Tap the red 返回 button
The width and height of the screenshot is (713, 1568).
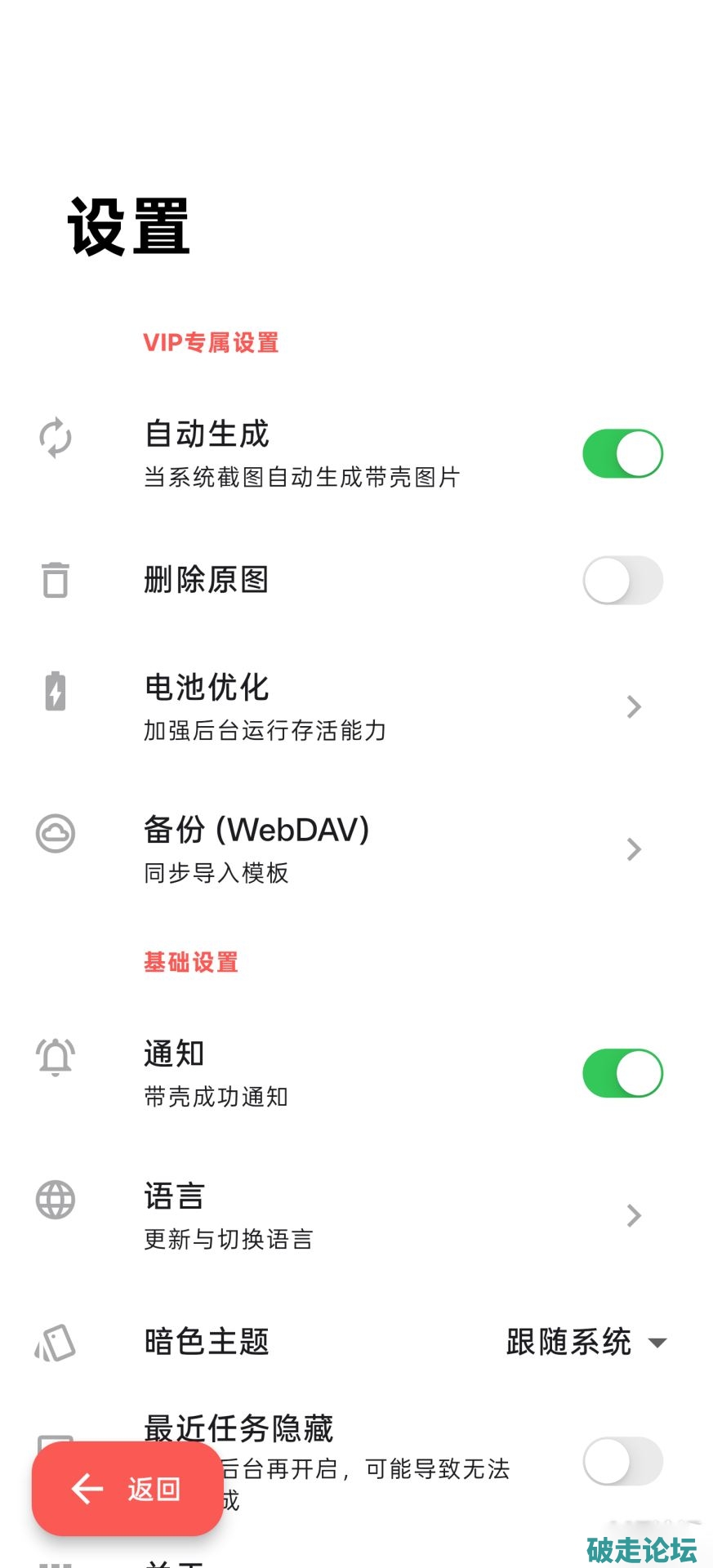127,1489
